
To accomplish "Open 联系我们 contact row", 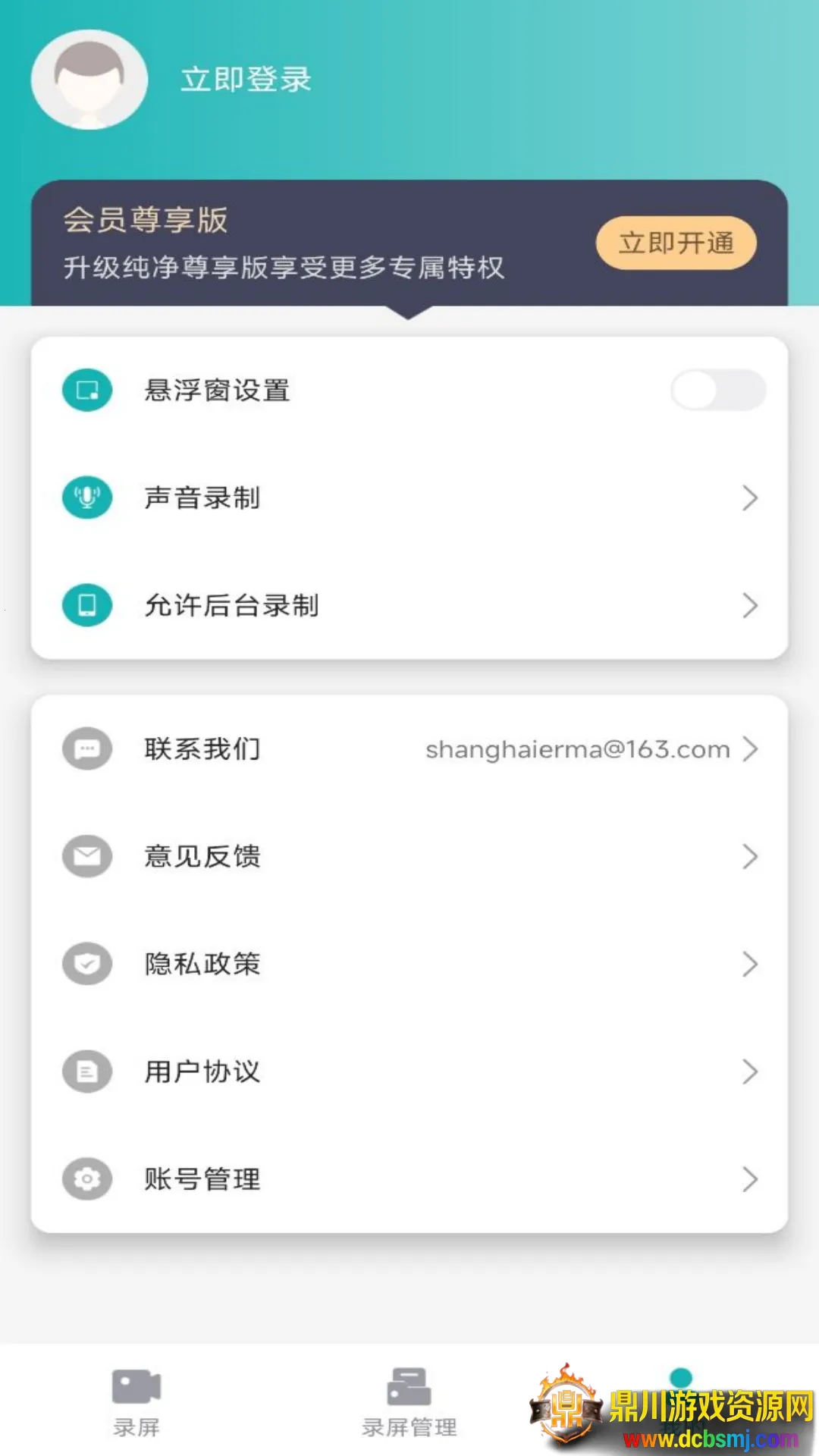I will (409, 749).
